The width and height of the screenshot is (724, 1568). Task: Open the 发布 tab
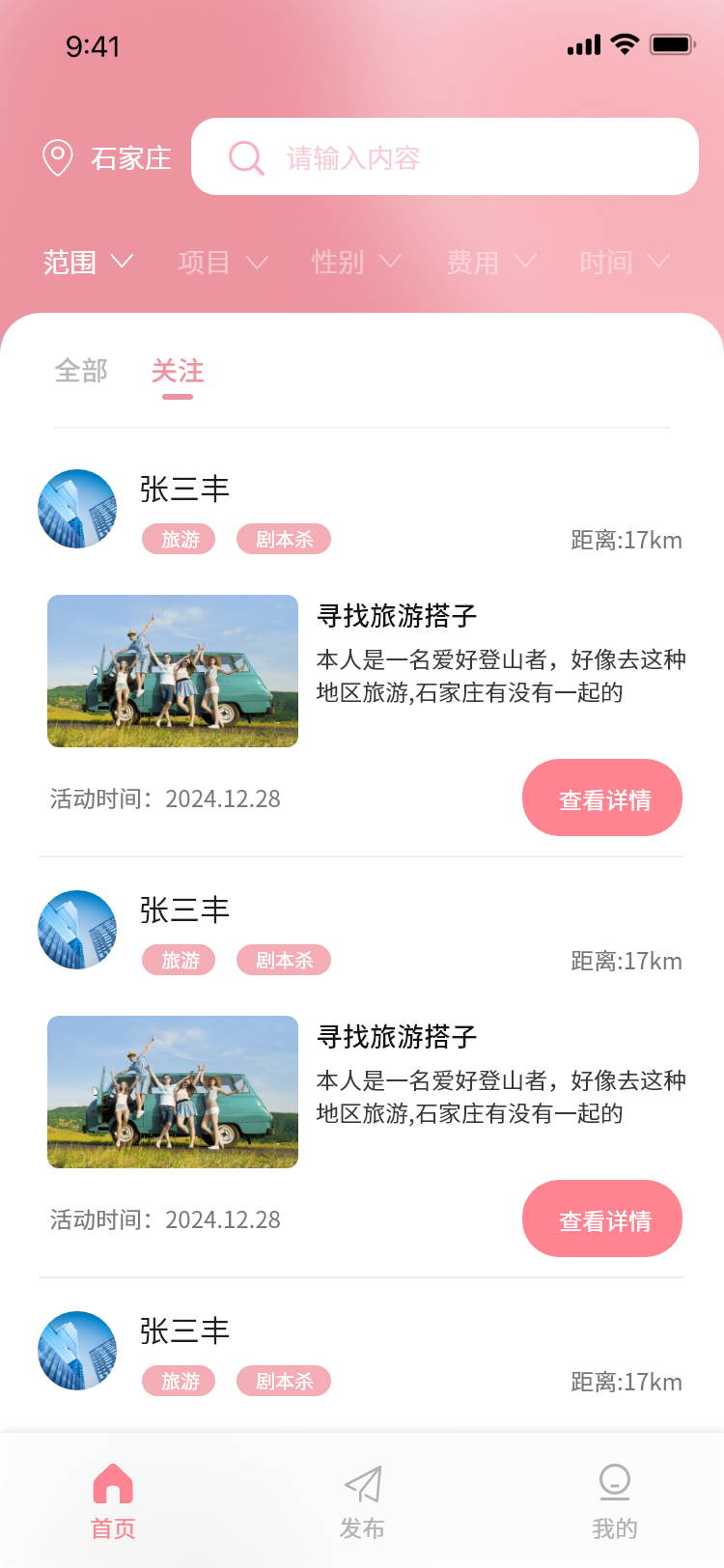362,1499
